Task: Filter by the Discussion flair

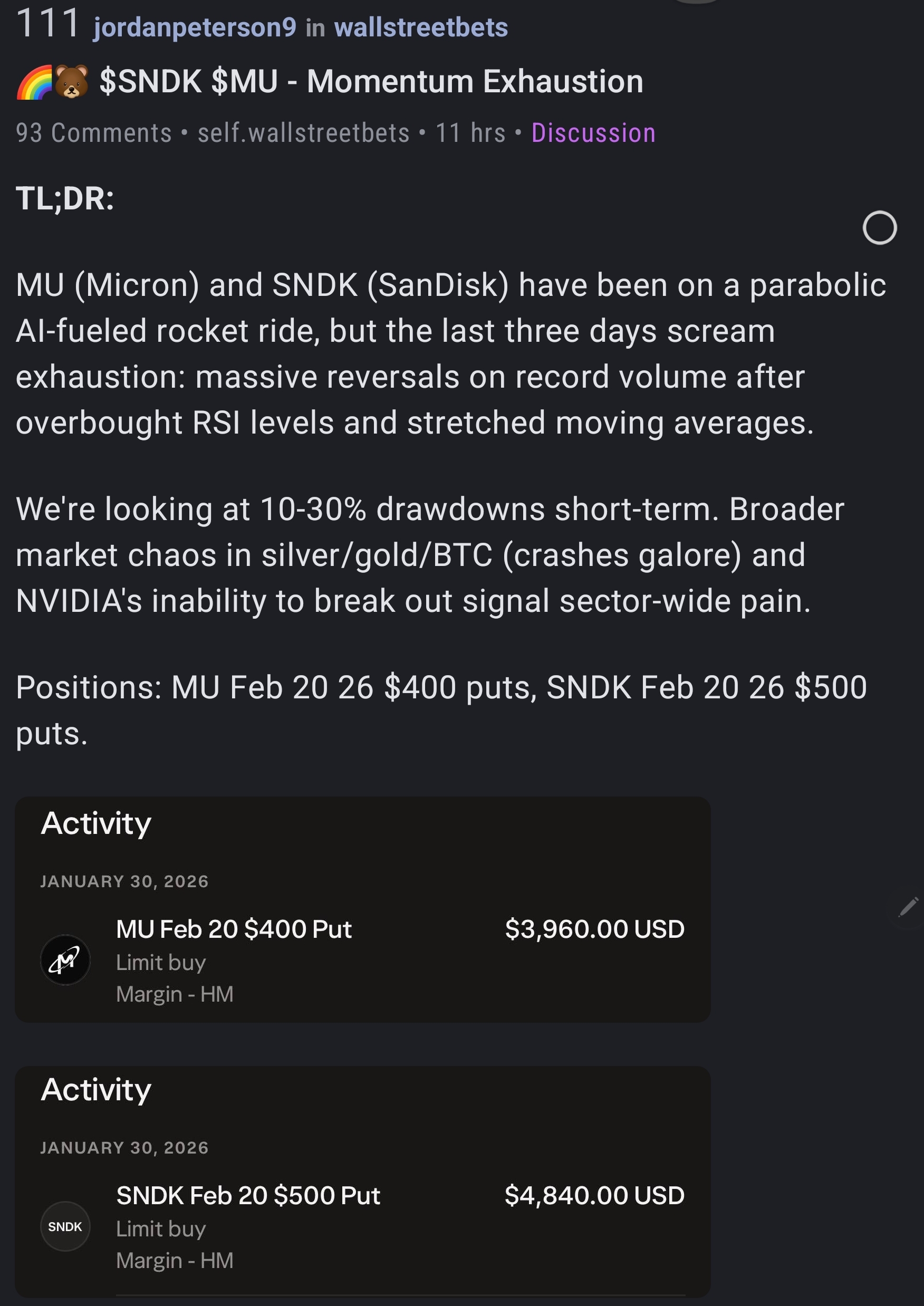Action: coord(593,133)
